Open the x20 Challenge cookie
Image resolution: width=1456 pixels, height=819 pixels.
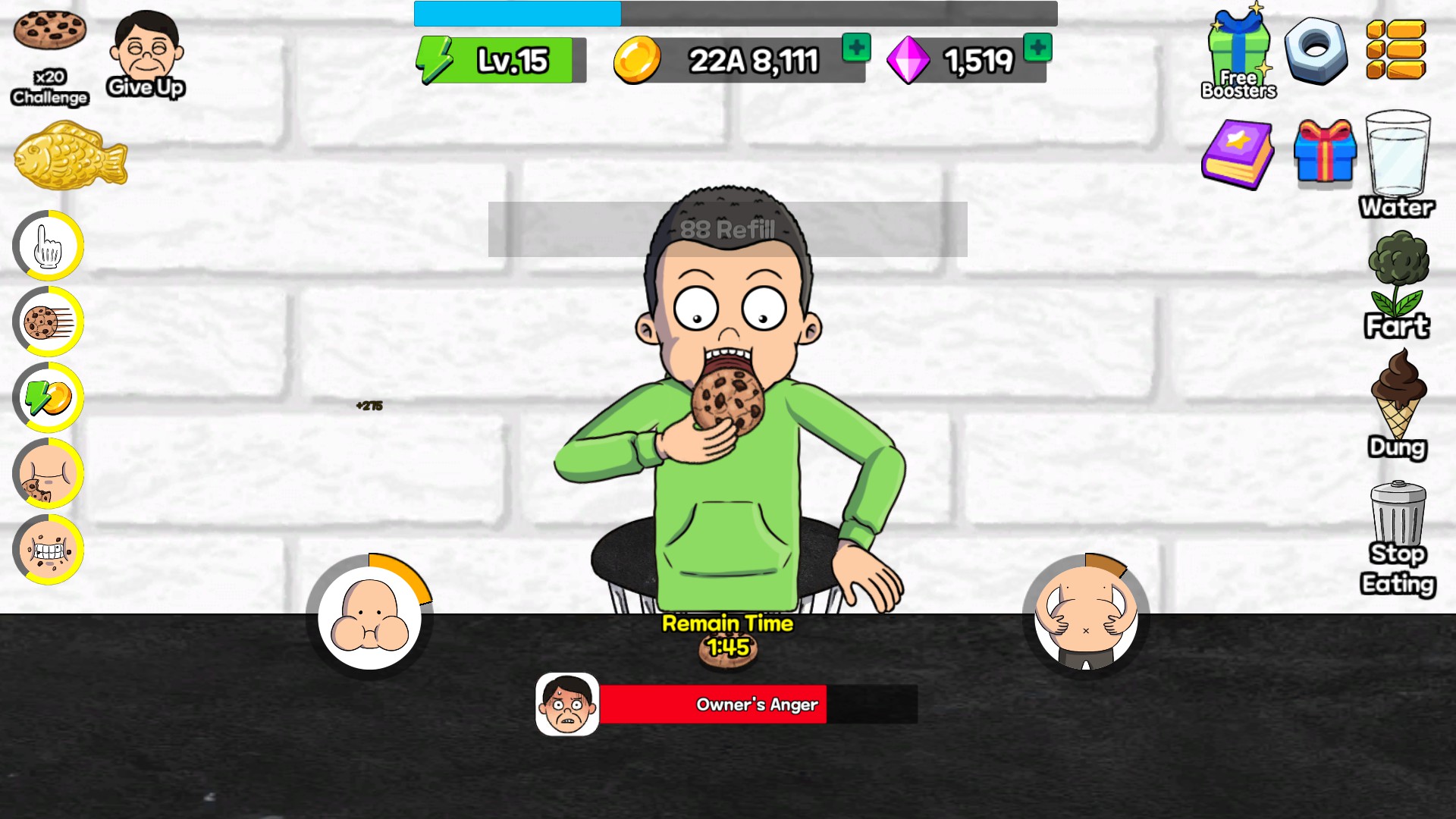tap(49, 53)
